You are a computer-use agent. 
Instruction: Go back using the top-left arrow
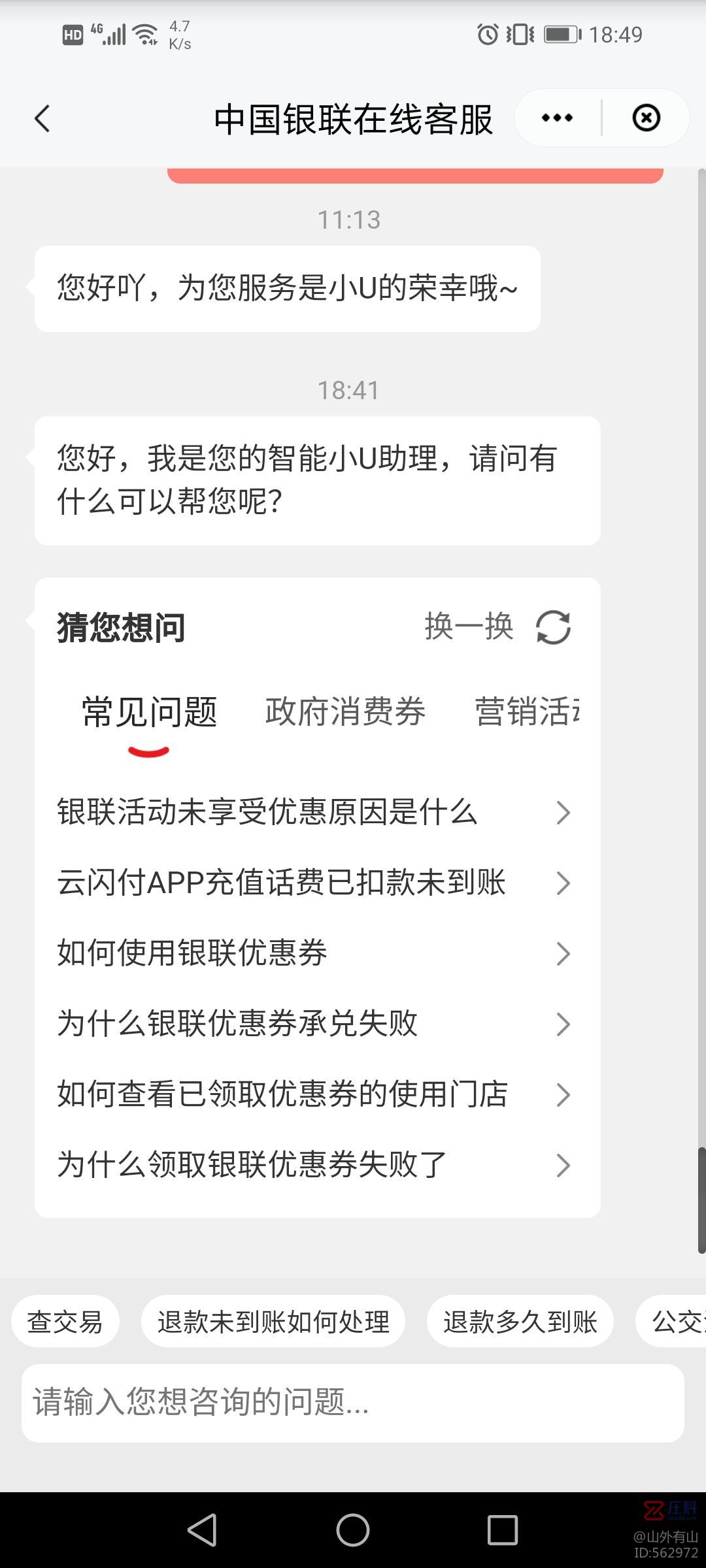pos(42,118)
